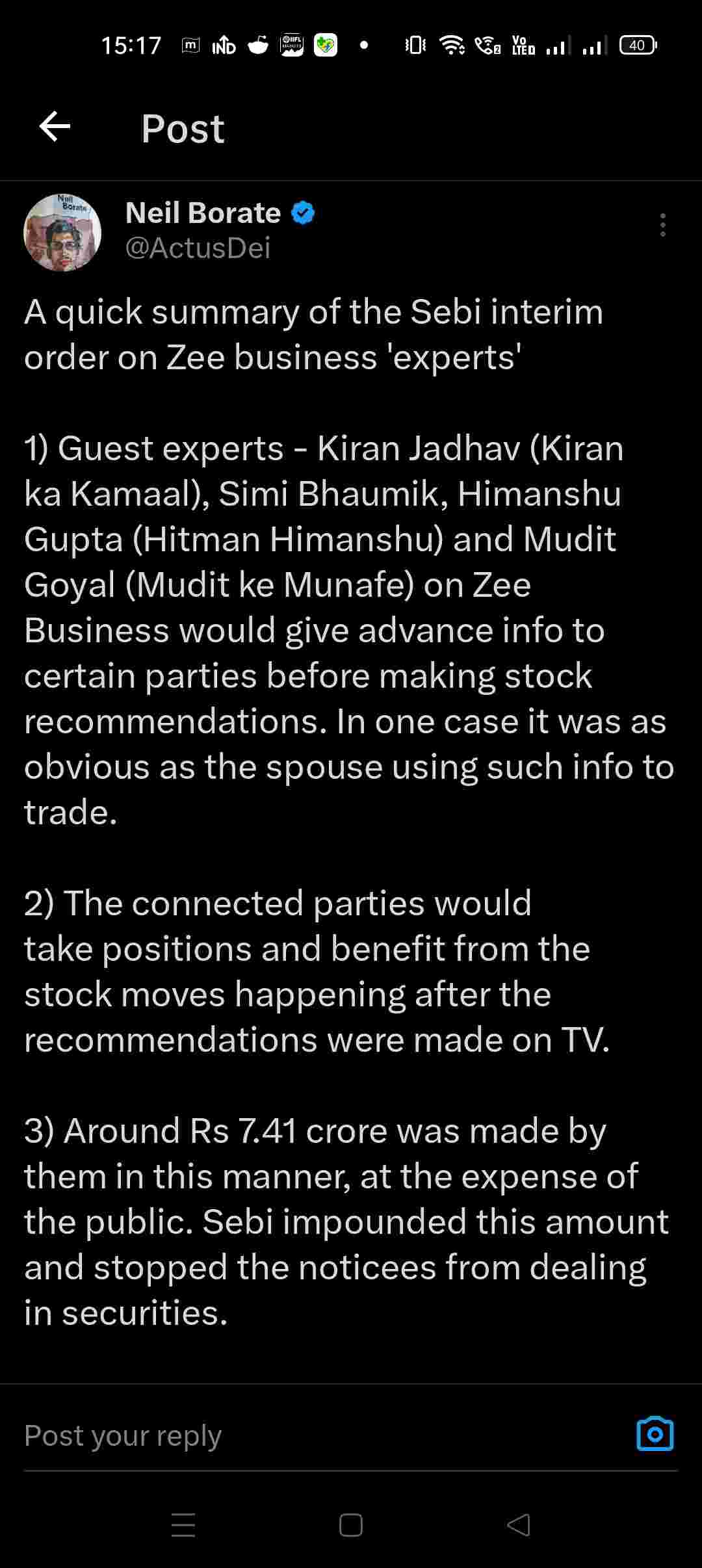The width and height of the screenshot is (702, 1568).
Task: Go to the home screen
Action: tap(351, 1524)
